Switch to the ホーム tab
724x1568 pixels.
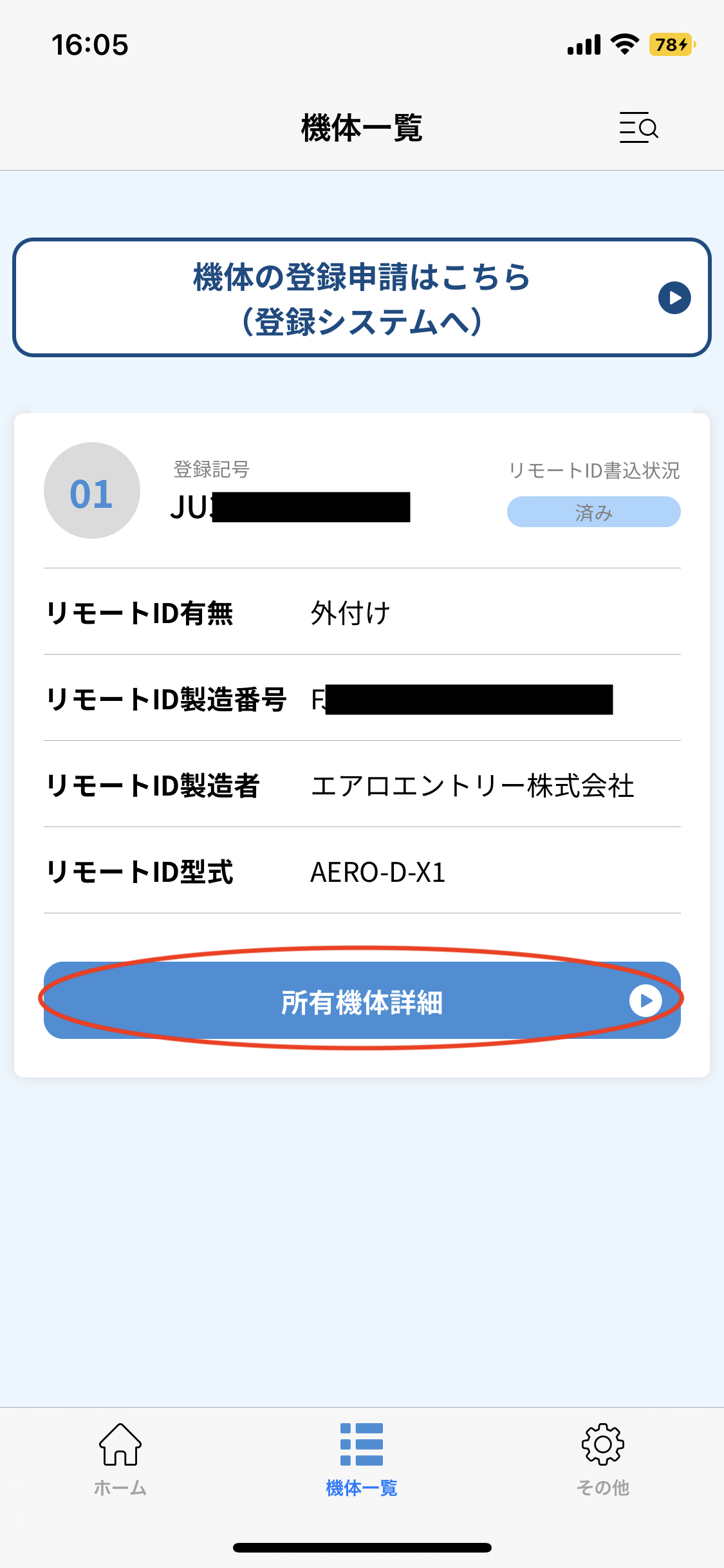pos(120,1460)
